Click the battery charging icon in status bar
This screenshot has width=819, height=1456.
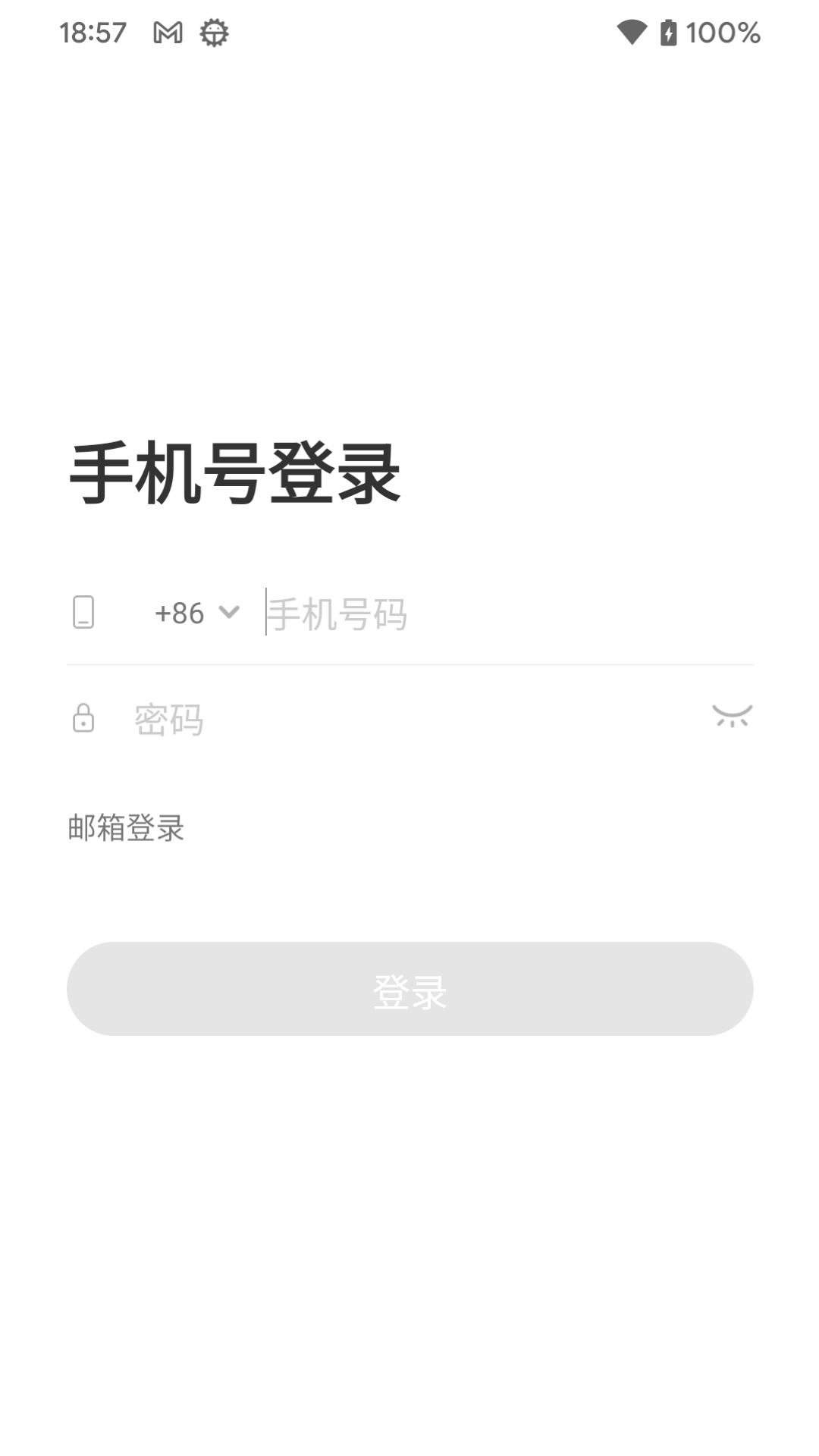pyautogui.click(x=668, y=32)
